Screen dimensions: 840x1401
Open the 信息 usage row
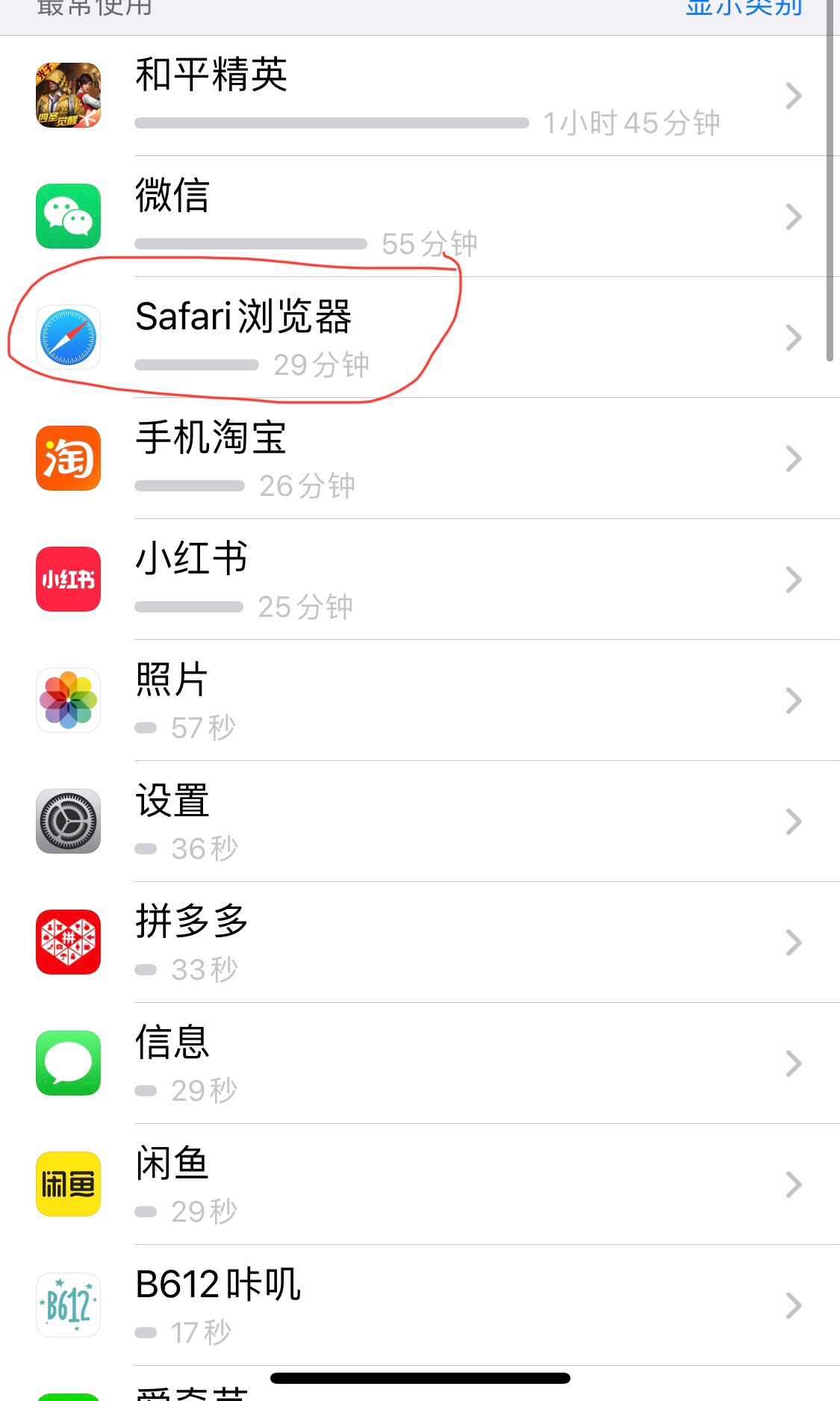tap(418, 1063)
